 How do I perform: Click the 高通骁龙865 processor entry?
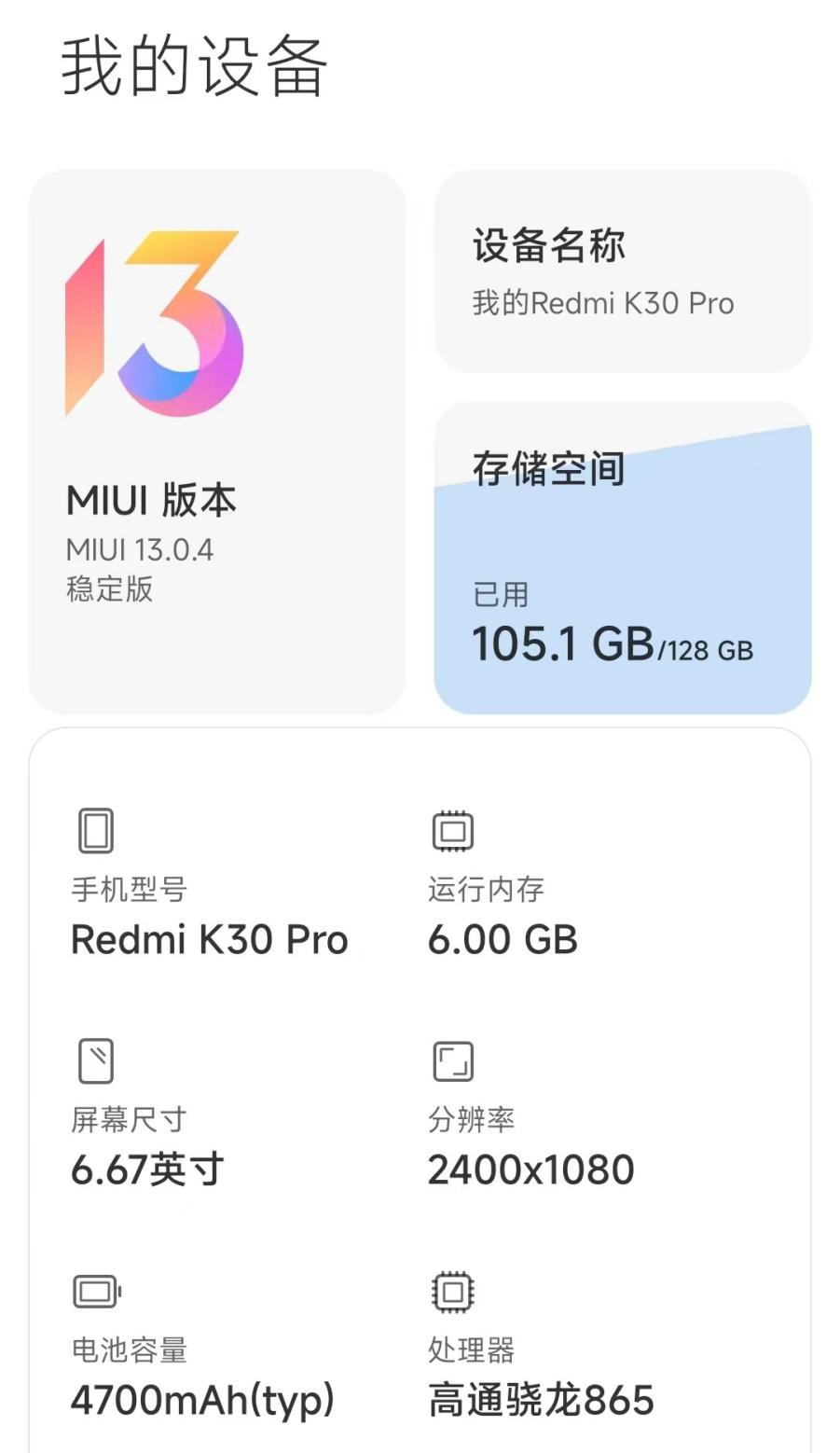(x=541, y=1399)
